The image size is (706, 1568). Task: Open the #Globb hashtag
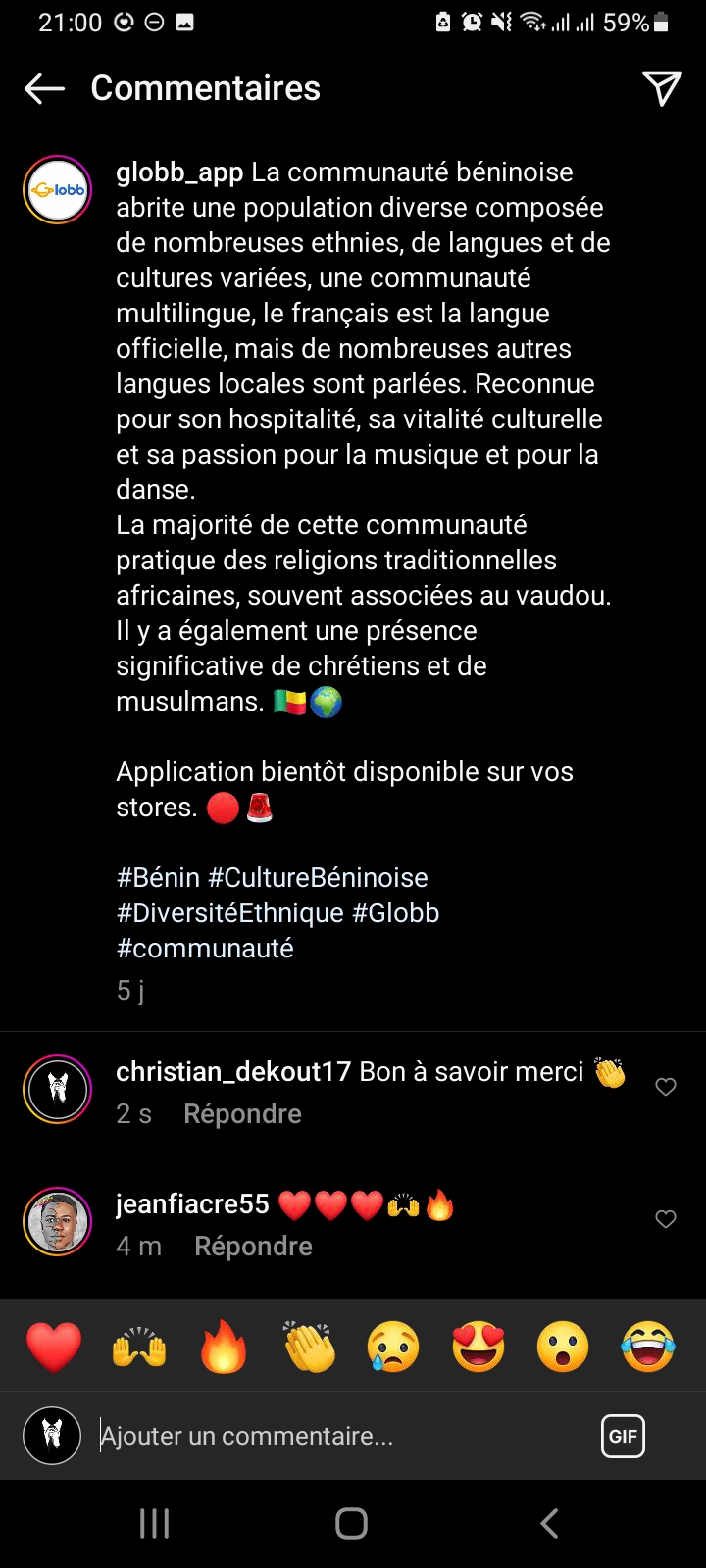tap(395, 912)
